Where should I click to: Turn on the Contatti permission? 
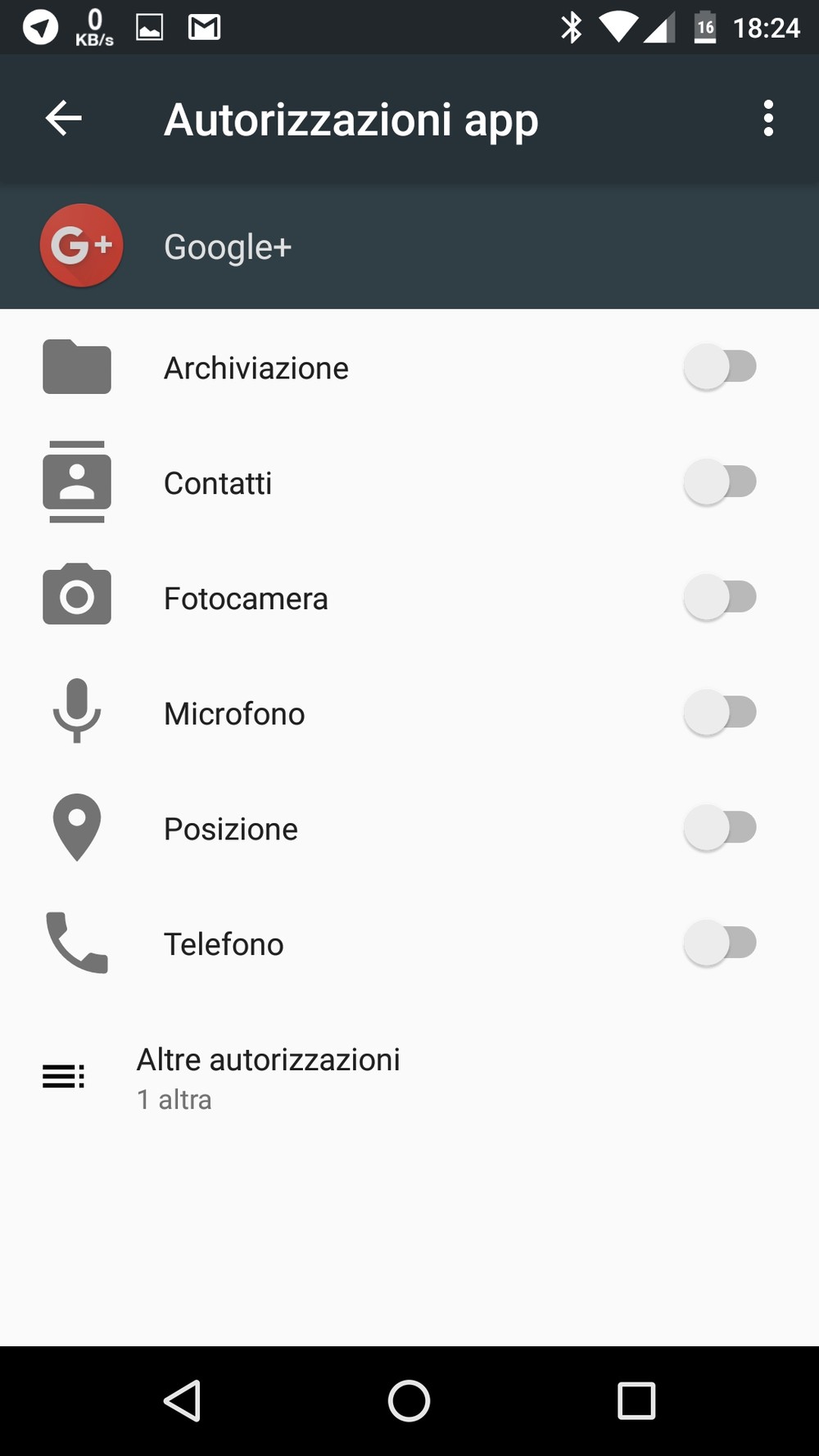click(720, 482)
